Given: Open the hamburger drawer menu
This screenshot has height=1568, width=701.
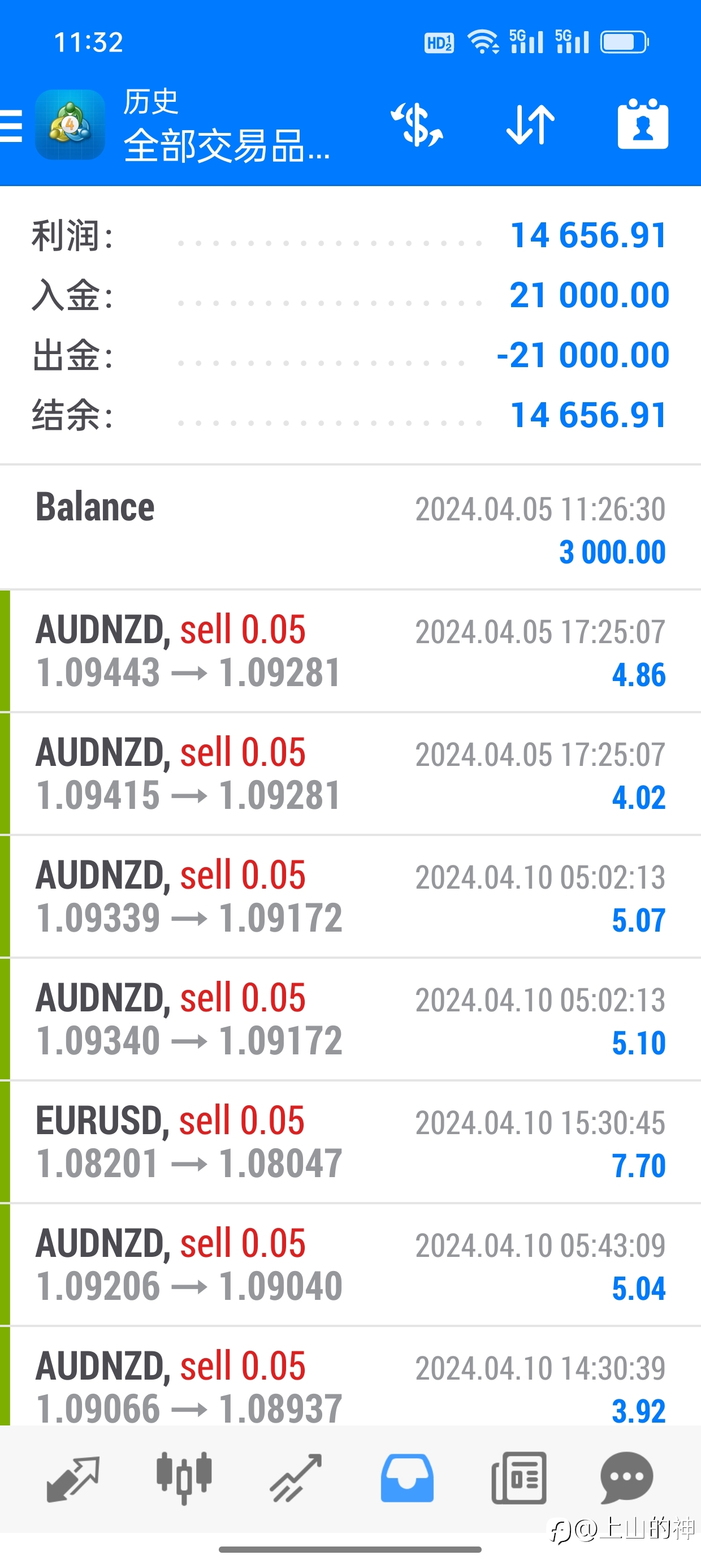Looking at the screenshot, I should 11,126.
